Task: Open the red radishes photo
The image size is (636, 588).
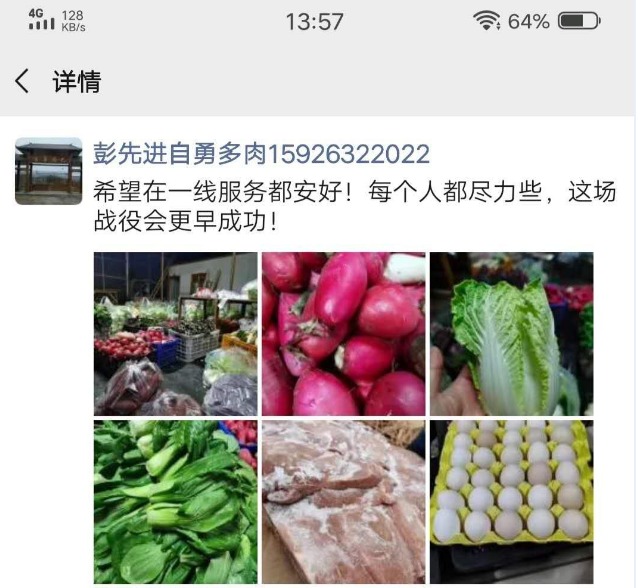Action: 343,334
